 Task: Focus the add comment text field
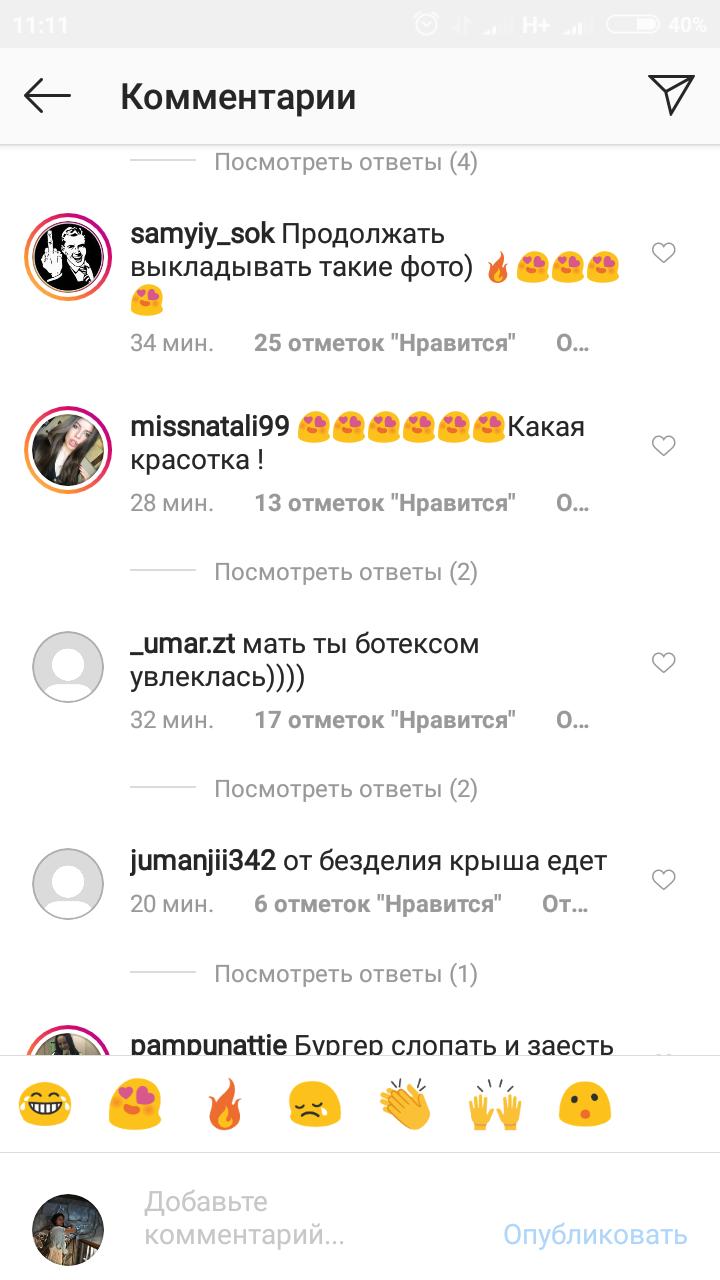[x=300, y=1218]
